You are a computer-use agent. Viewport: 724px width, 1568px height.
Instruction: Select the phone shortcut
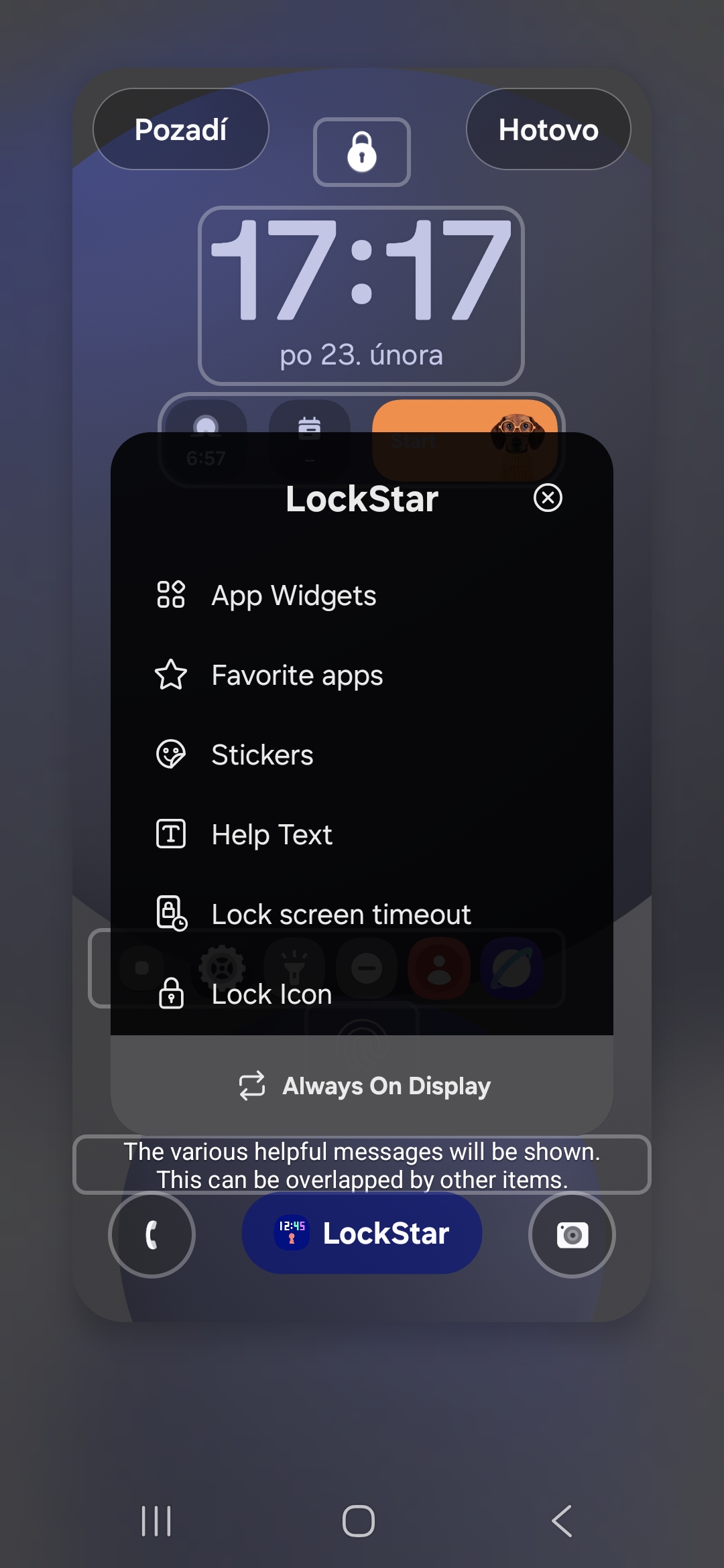152,1234
